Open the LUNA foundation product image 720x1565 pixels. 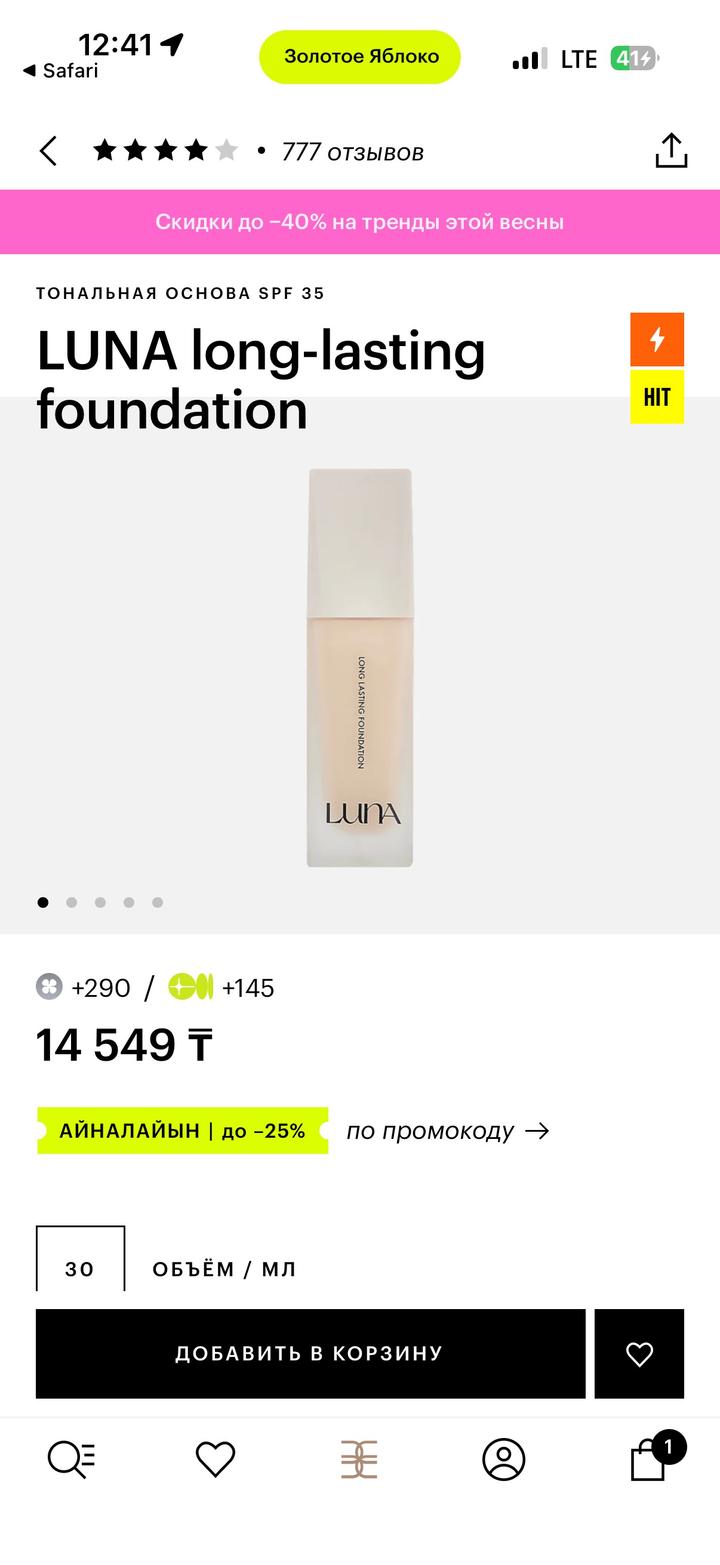click(360, 667)
